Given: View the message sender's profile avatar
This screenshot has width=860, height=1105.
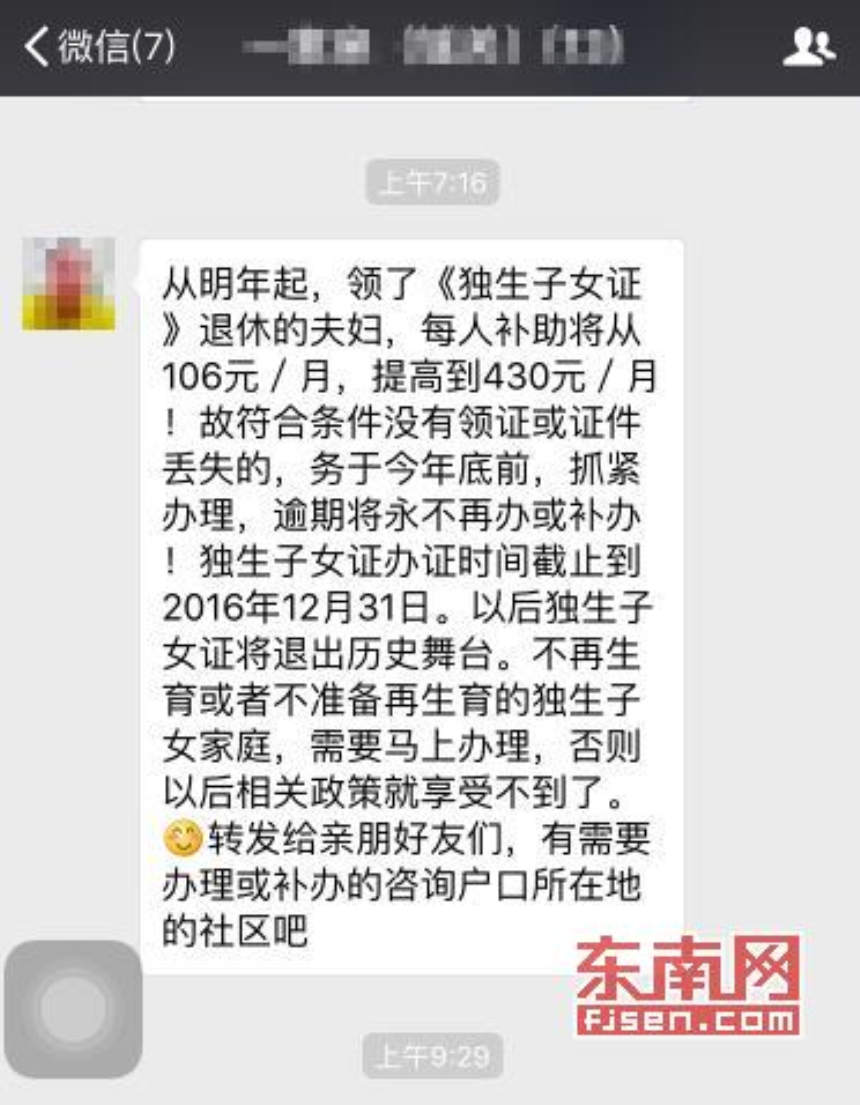Looking at the screenshot, I should tap(68, 283).
